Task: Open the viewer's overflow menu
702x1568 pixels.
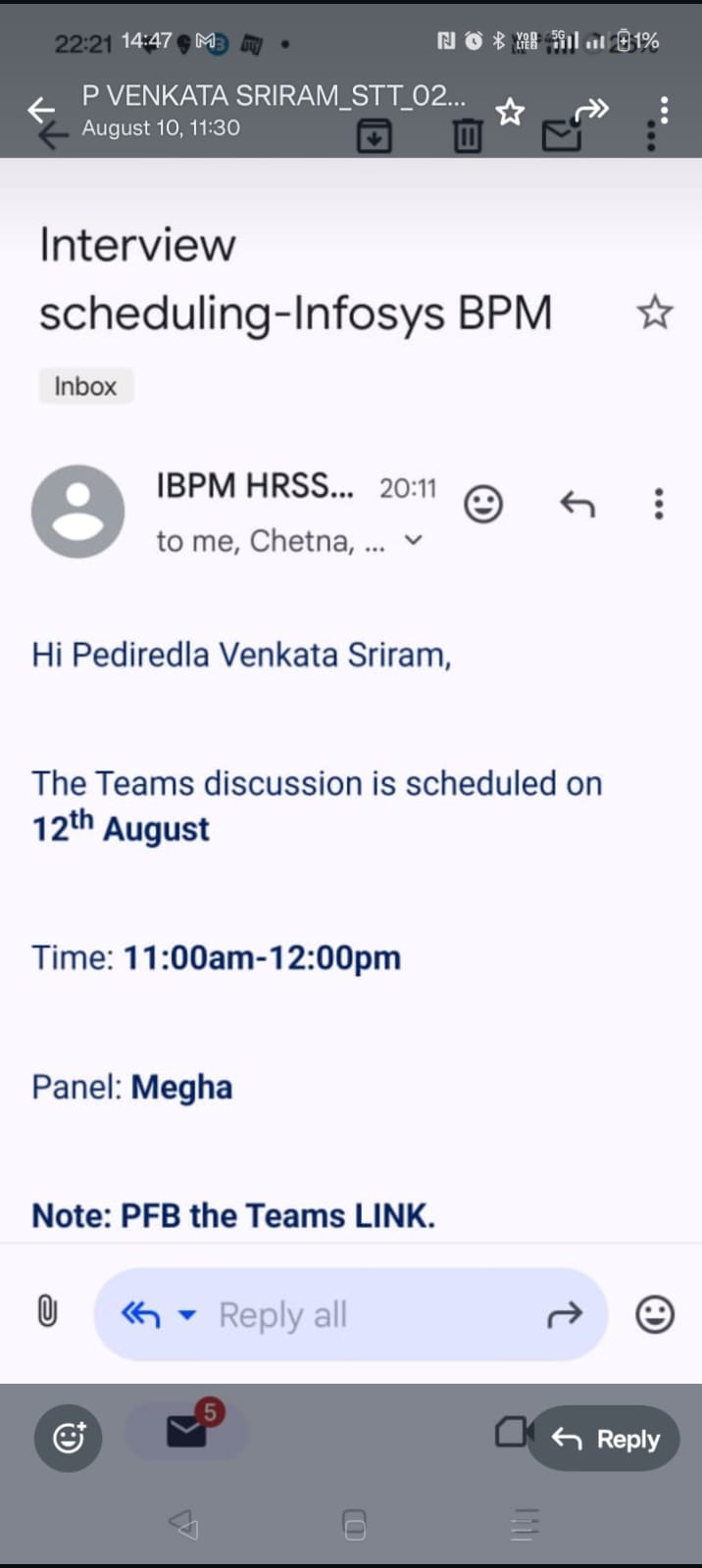Action: (x=664, y=111)
